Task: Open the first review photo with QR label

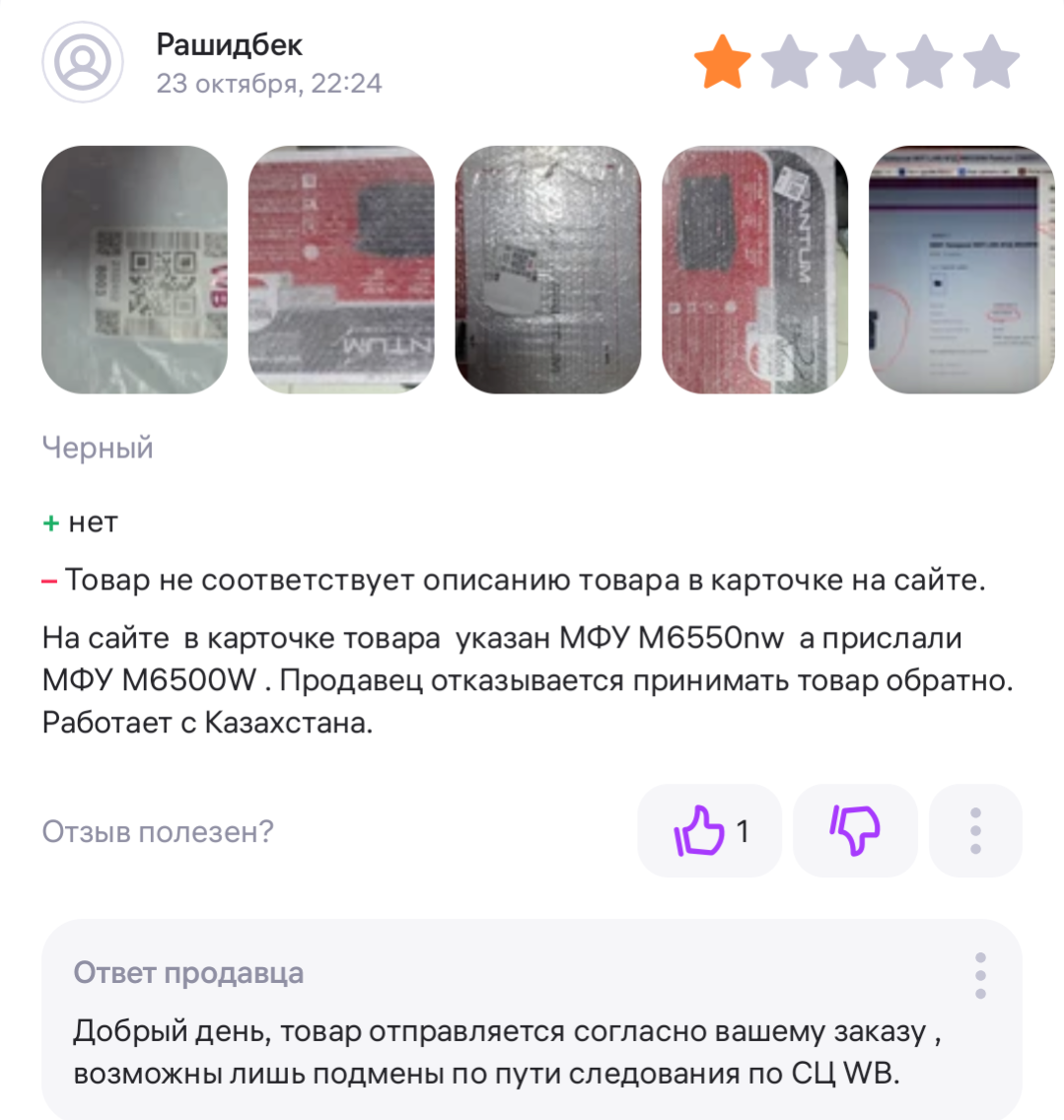Action: click(x=134, y=269)
